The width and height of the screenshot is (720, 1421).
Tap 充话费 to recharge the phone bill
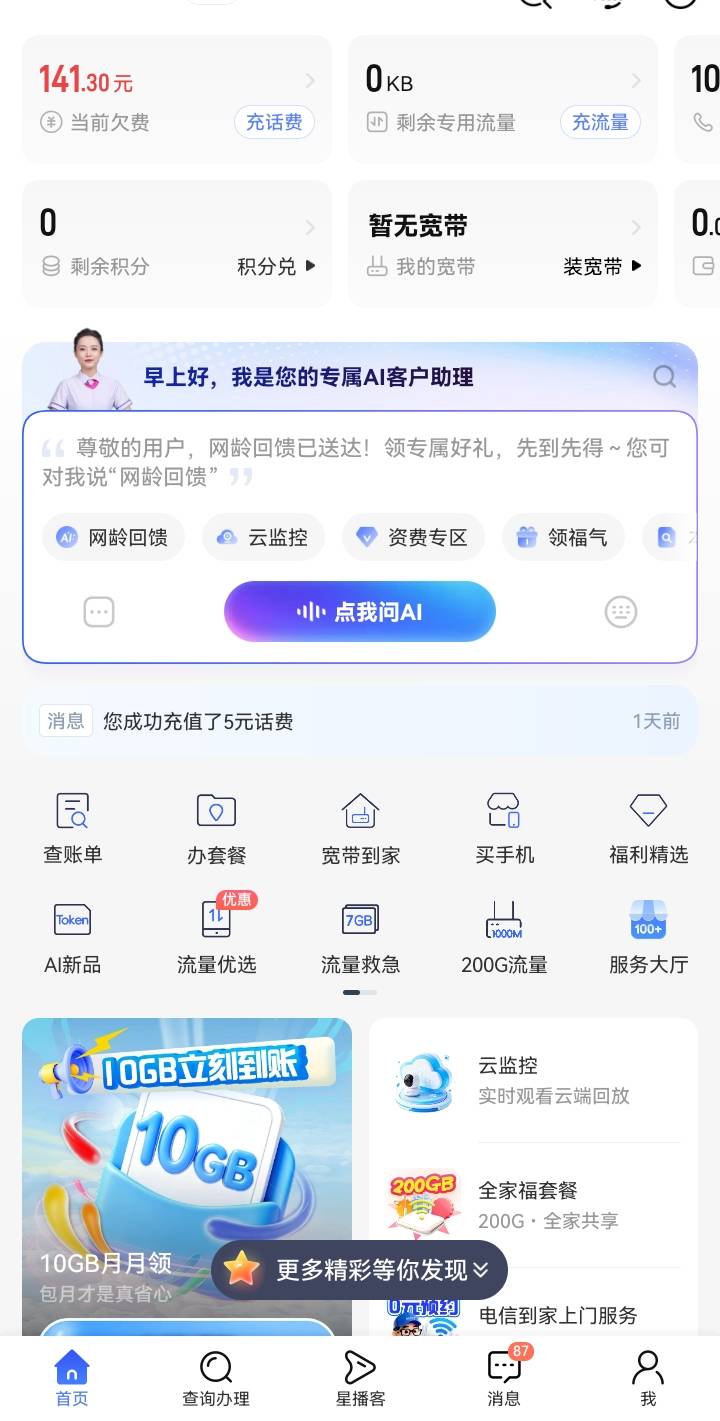click(x=274, y=122)
